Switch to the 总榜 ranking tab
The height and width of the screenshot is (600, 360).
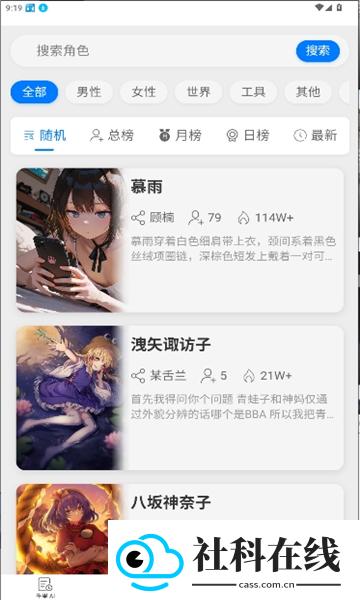(112, 135)
